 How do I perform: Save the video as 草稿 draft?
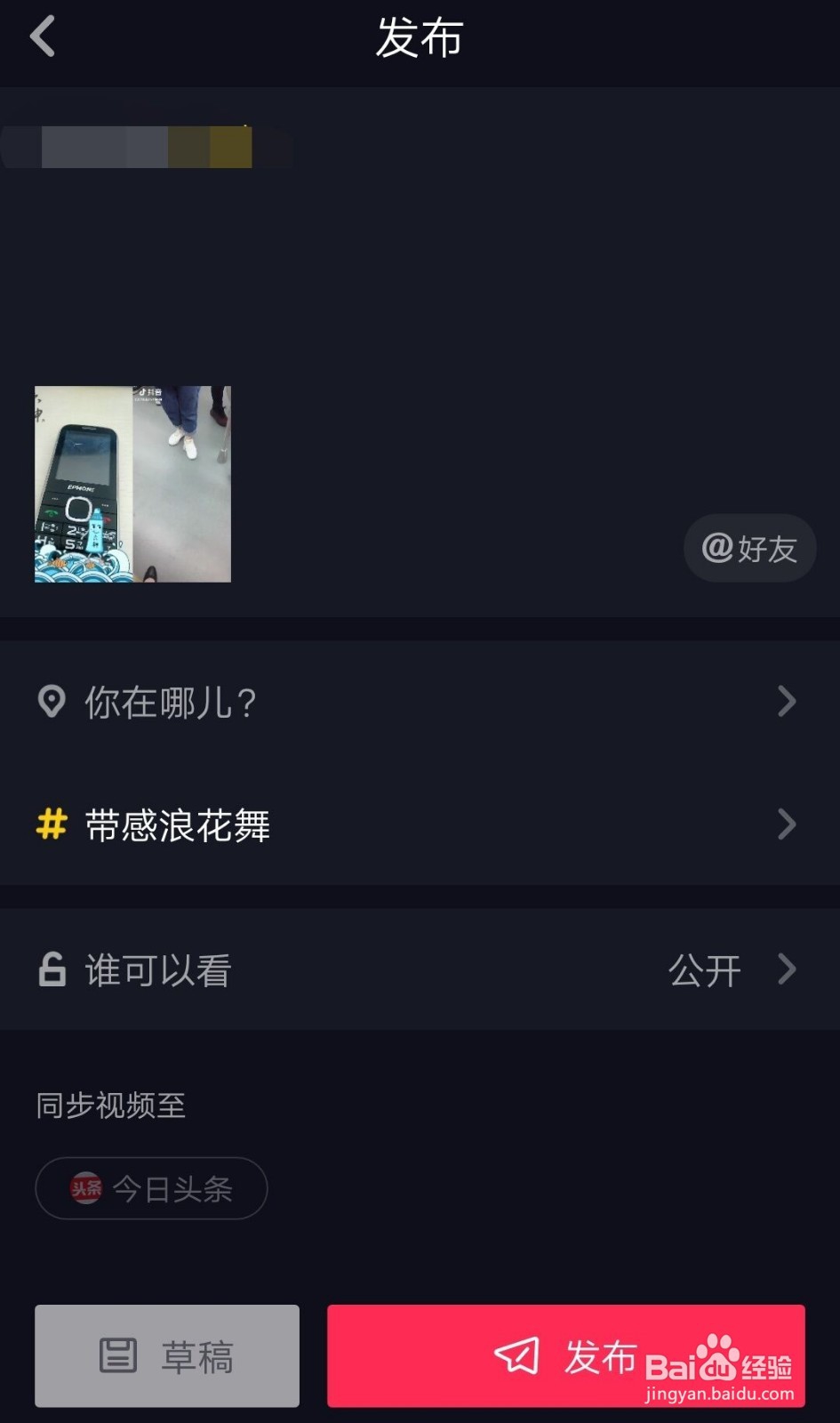(x=166, y=1355)
